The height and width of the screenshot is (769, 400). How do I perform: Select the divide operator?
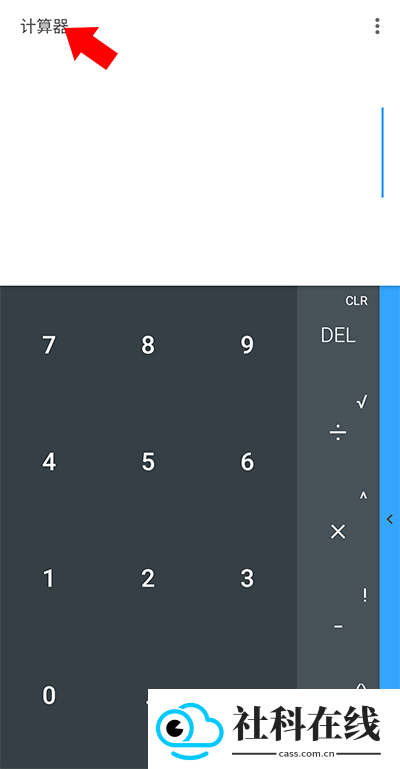[x=338, y=433]
